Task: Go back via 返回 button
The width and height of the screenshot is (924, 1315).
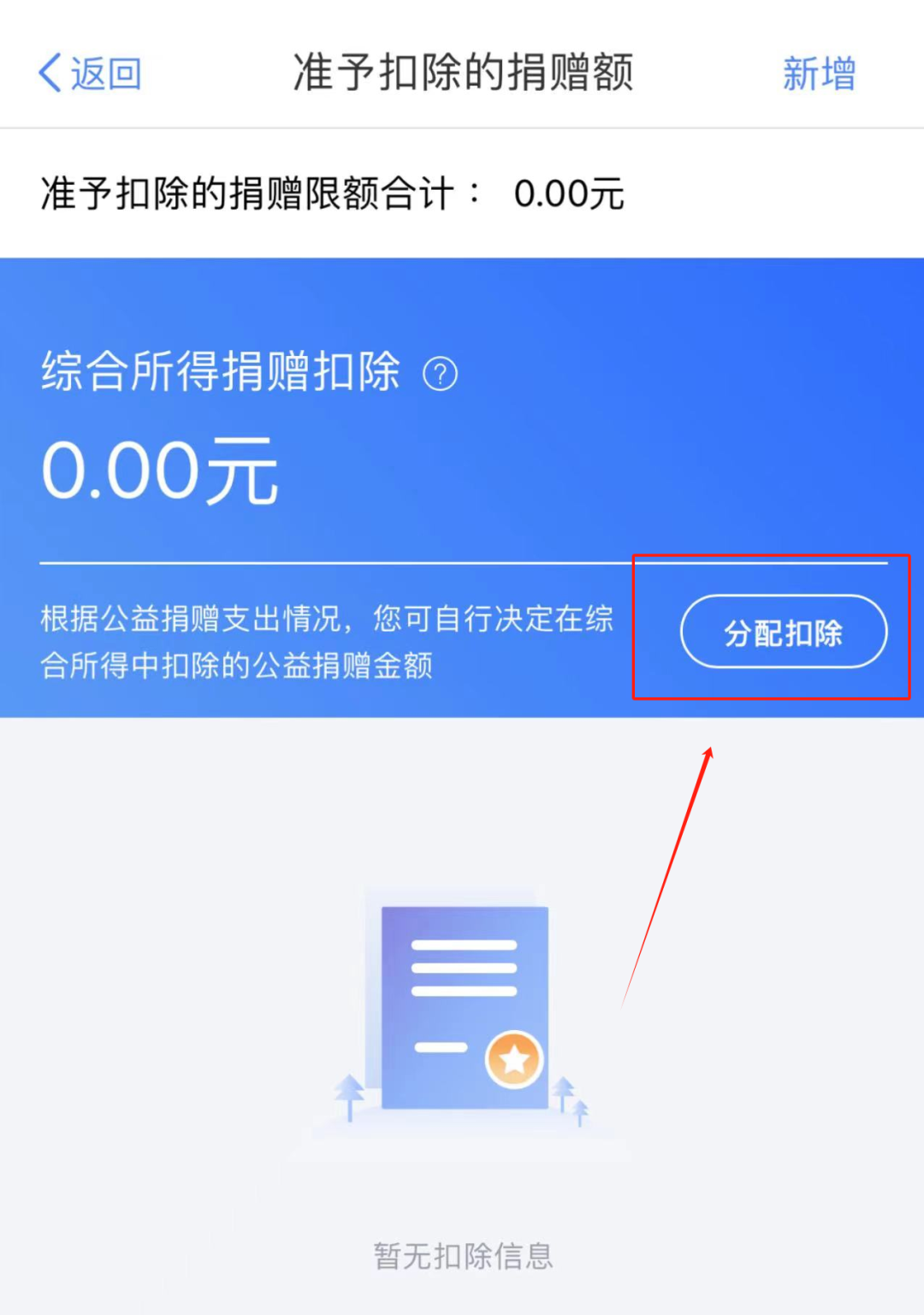Action: pyautogui.click(x=90, y=74)
